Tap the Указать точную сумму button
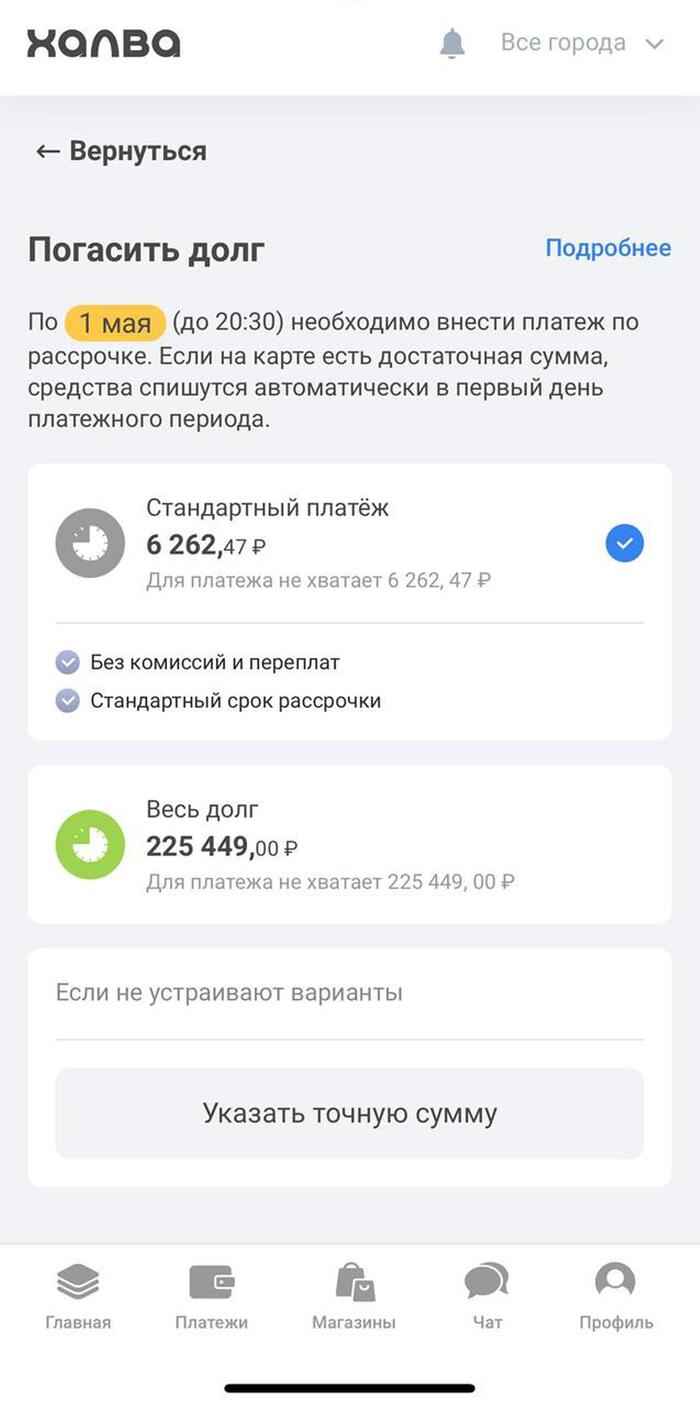The height and width of the screenshot is (1407, 700). (x=349, y=1113)
